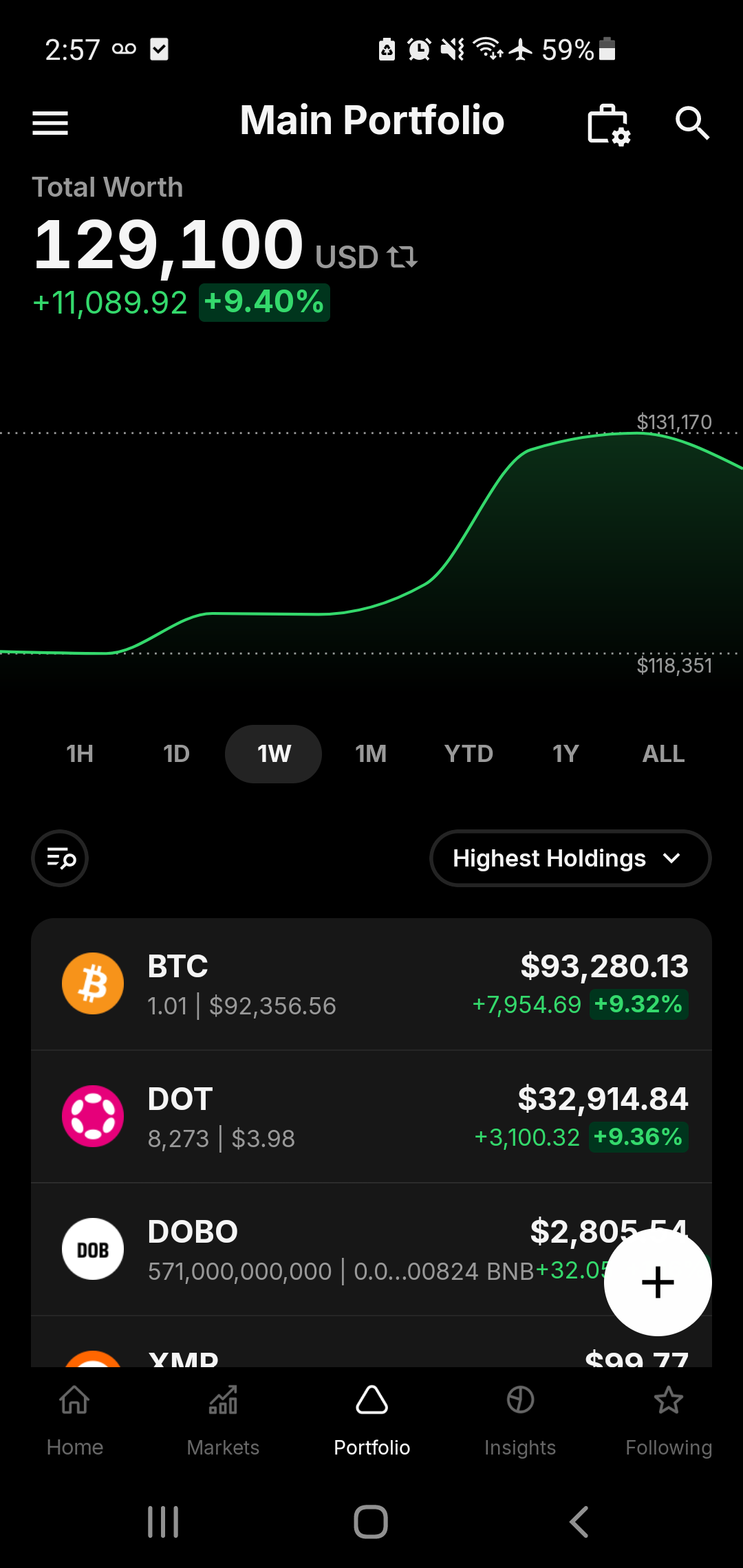Expand the Highest Holdings sort dropdown
Screen dimensions: 743x1568
pos(570,858)
